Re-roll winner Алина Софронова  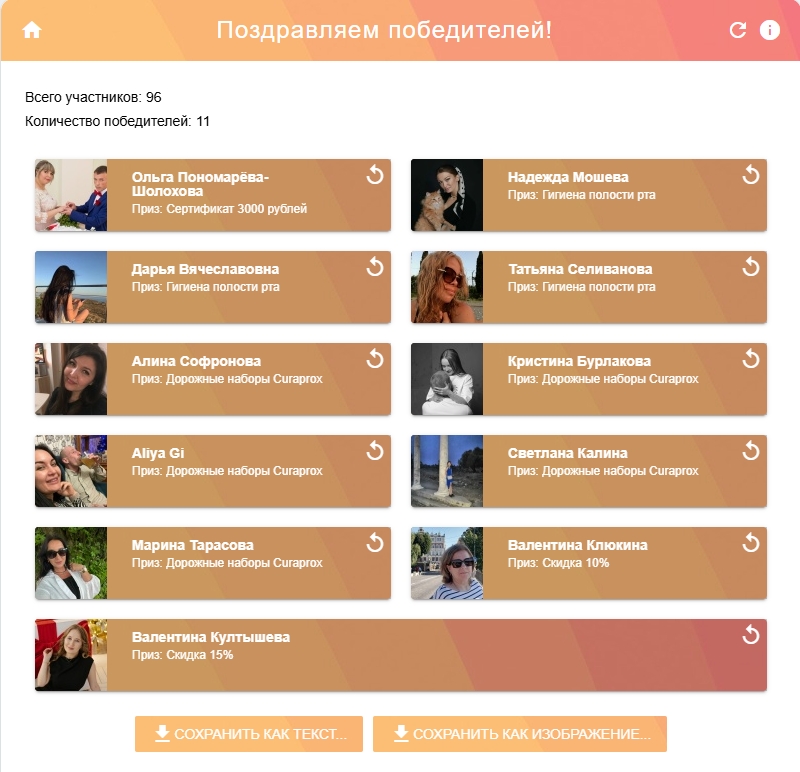[x=375, y=359]
